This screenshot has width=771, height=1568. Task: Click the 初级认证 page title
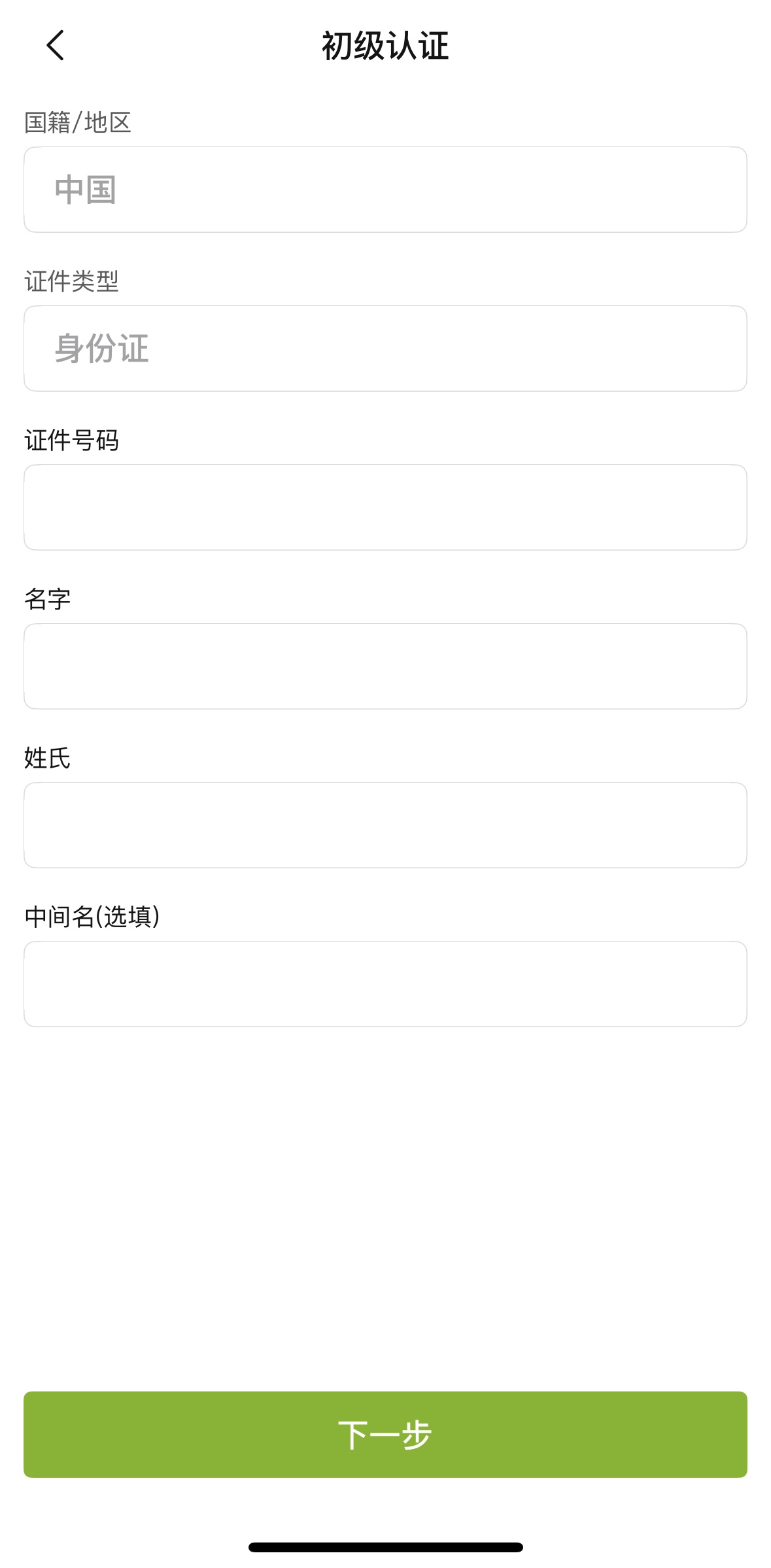pyautogui.click(x=385, y=44)
